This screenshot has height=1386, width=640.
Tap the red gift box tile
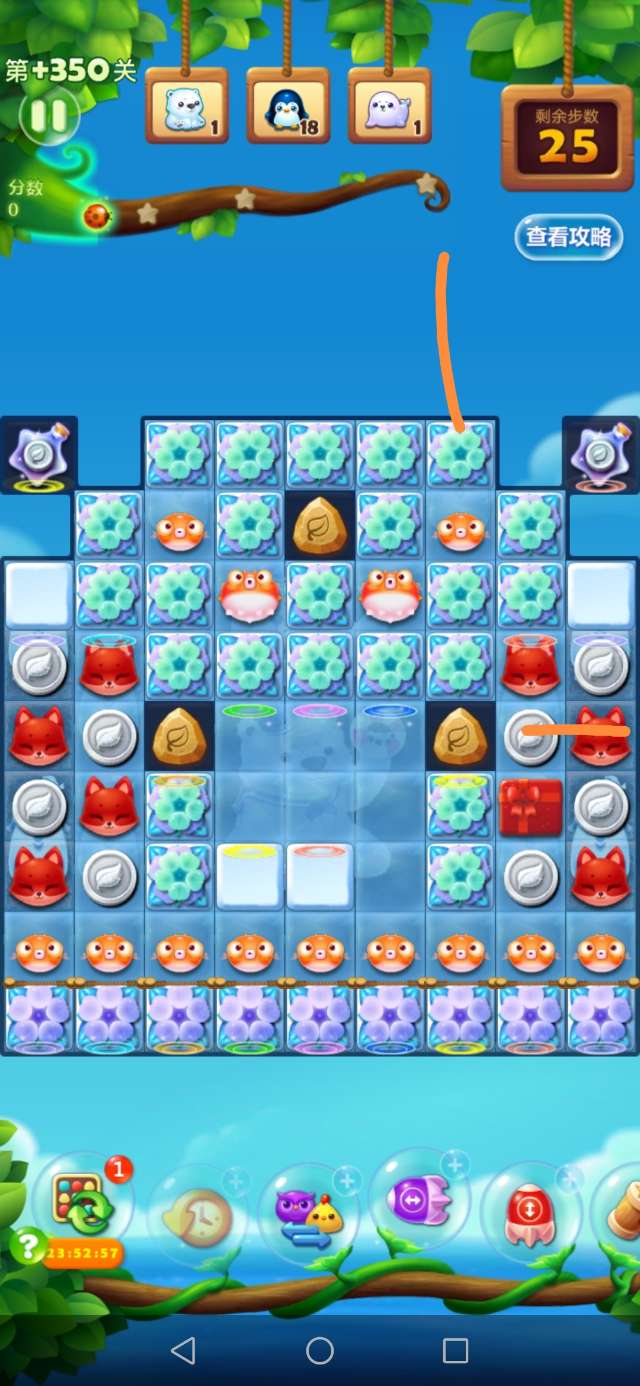(530, 808)
